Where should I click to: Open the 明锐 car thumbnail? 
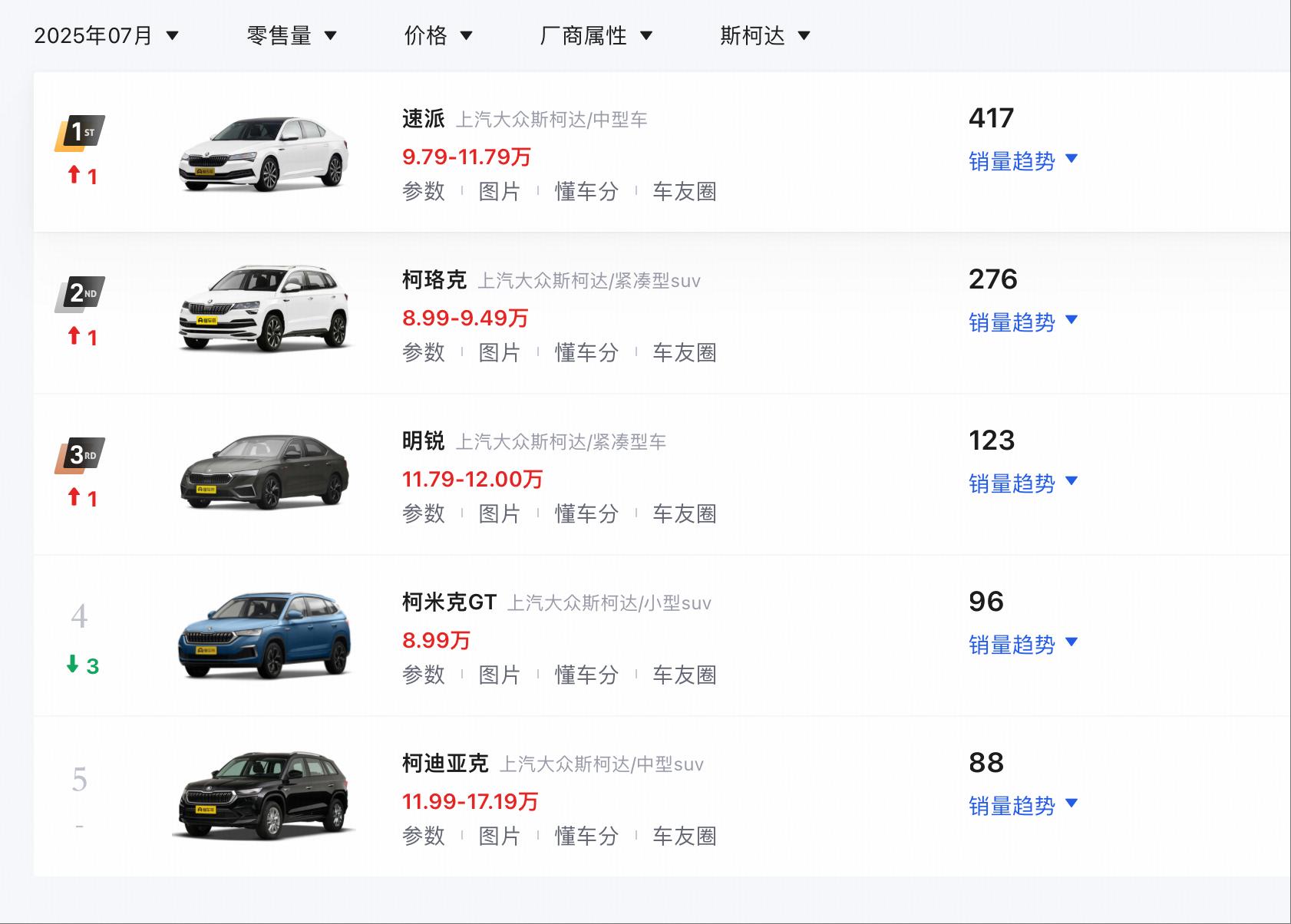tap(263, 472)
